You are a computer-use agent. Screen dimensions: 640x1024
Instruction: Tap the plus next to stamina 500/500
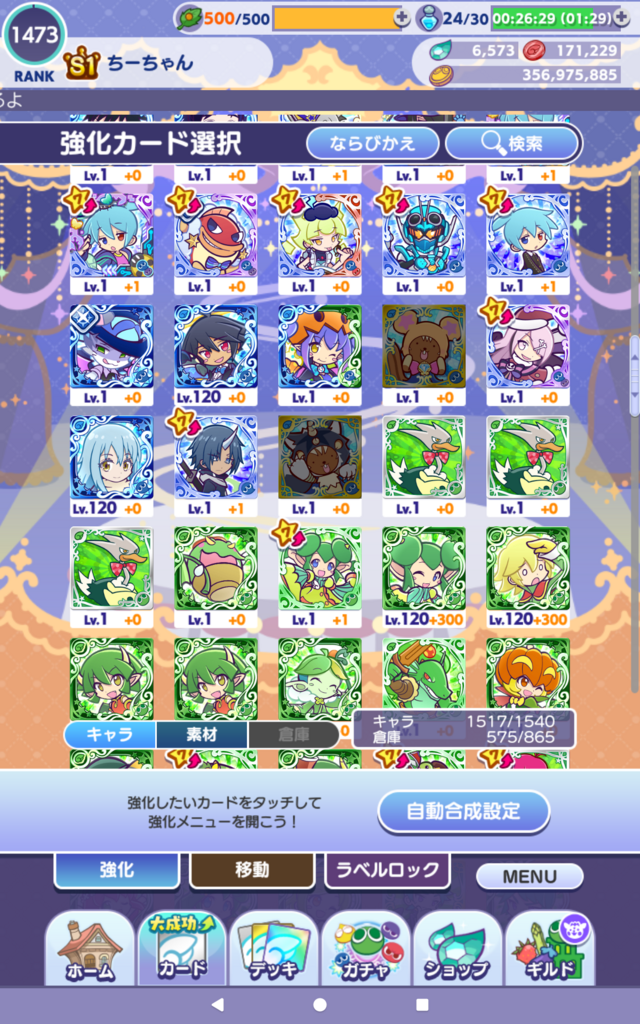[x=402, y=18]
